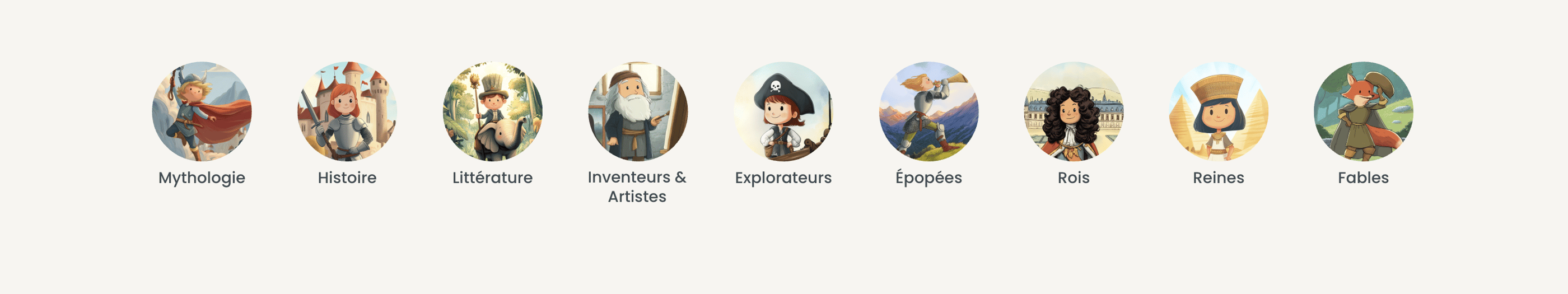This screenshot has width=1568, height=294.
Task: View the Épopées category
Action: (x=928, y=111)
